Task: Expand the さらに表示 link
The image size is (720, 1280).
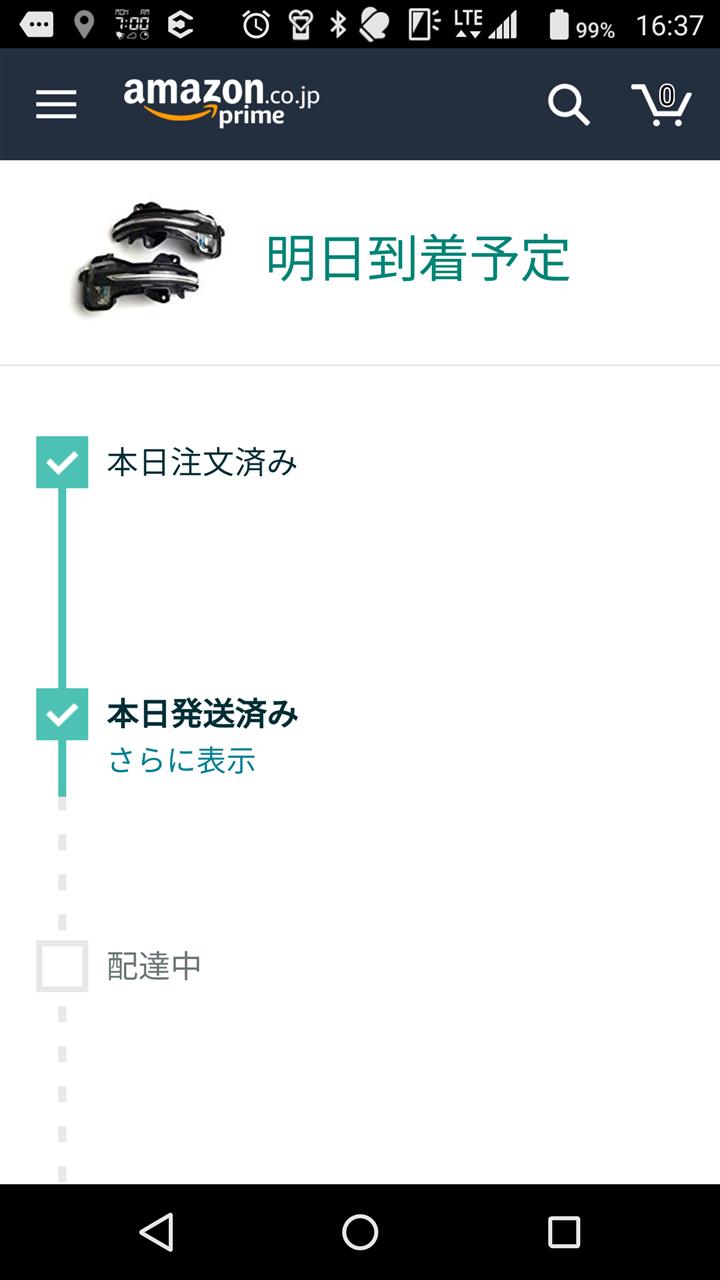Action: [x=182, y=760]
